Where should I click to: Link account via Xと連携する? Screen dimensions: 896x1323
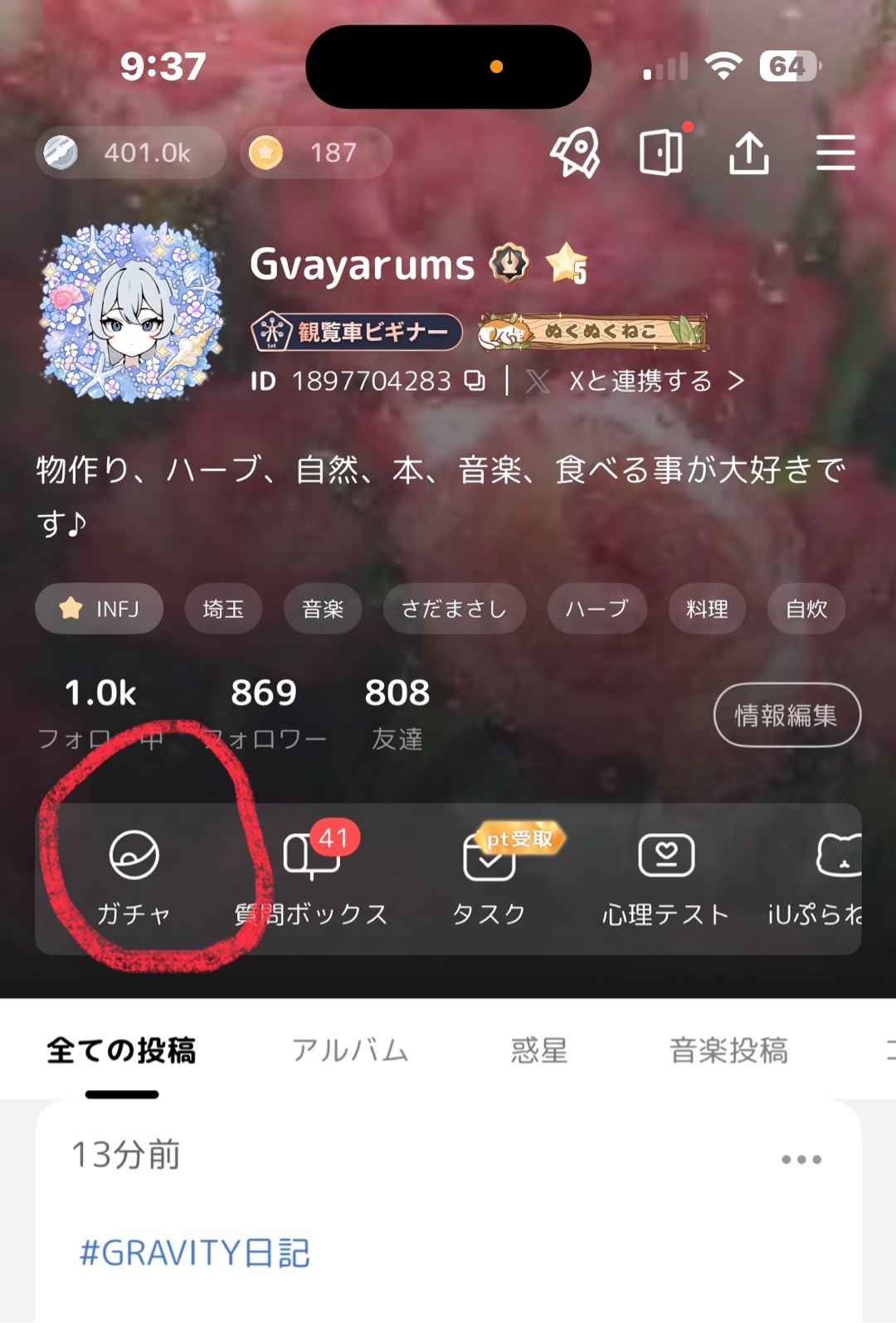[x=640, y=381]
